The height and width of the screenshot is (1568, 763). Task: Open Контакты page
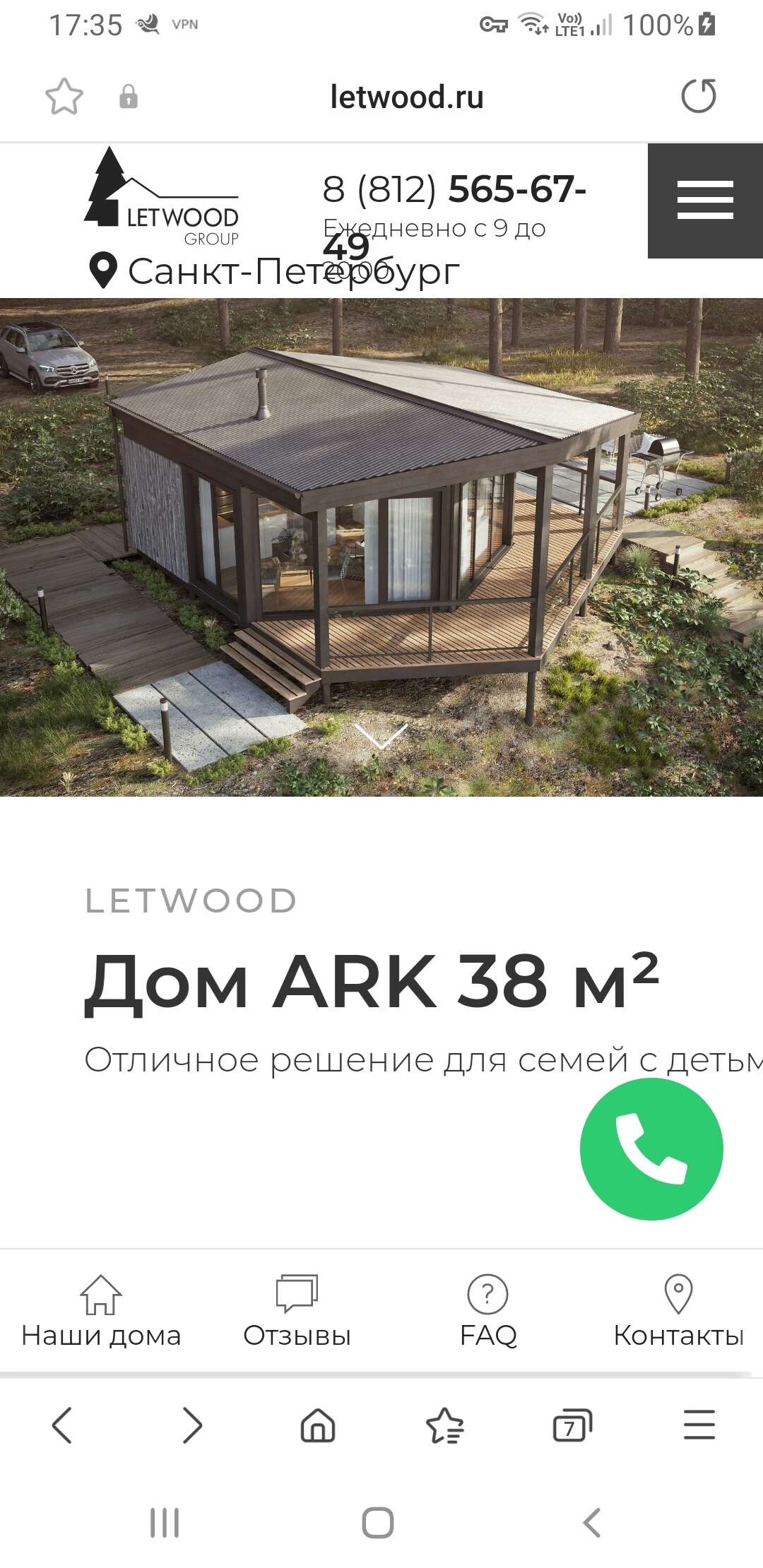pos(678,1312)
